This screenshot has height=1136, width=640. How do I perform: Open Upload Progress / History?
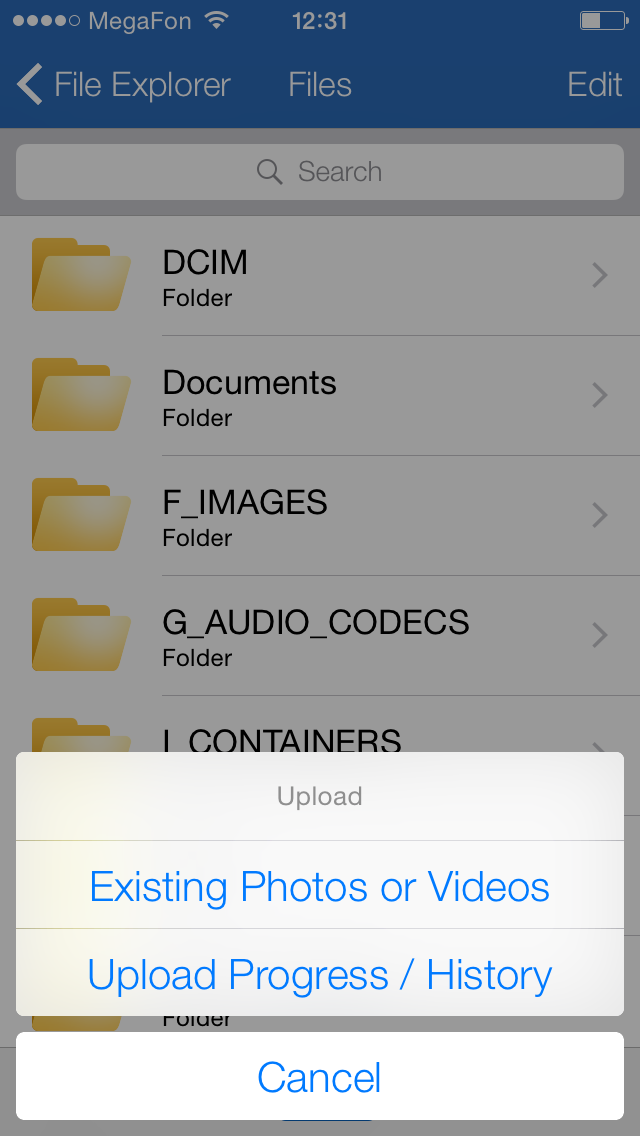coord(320,974)
